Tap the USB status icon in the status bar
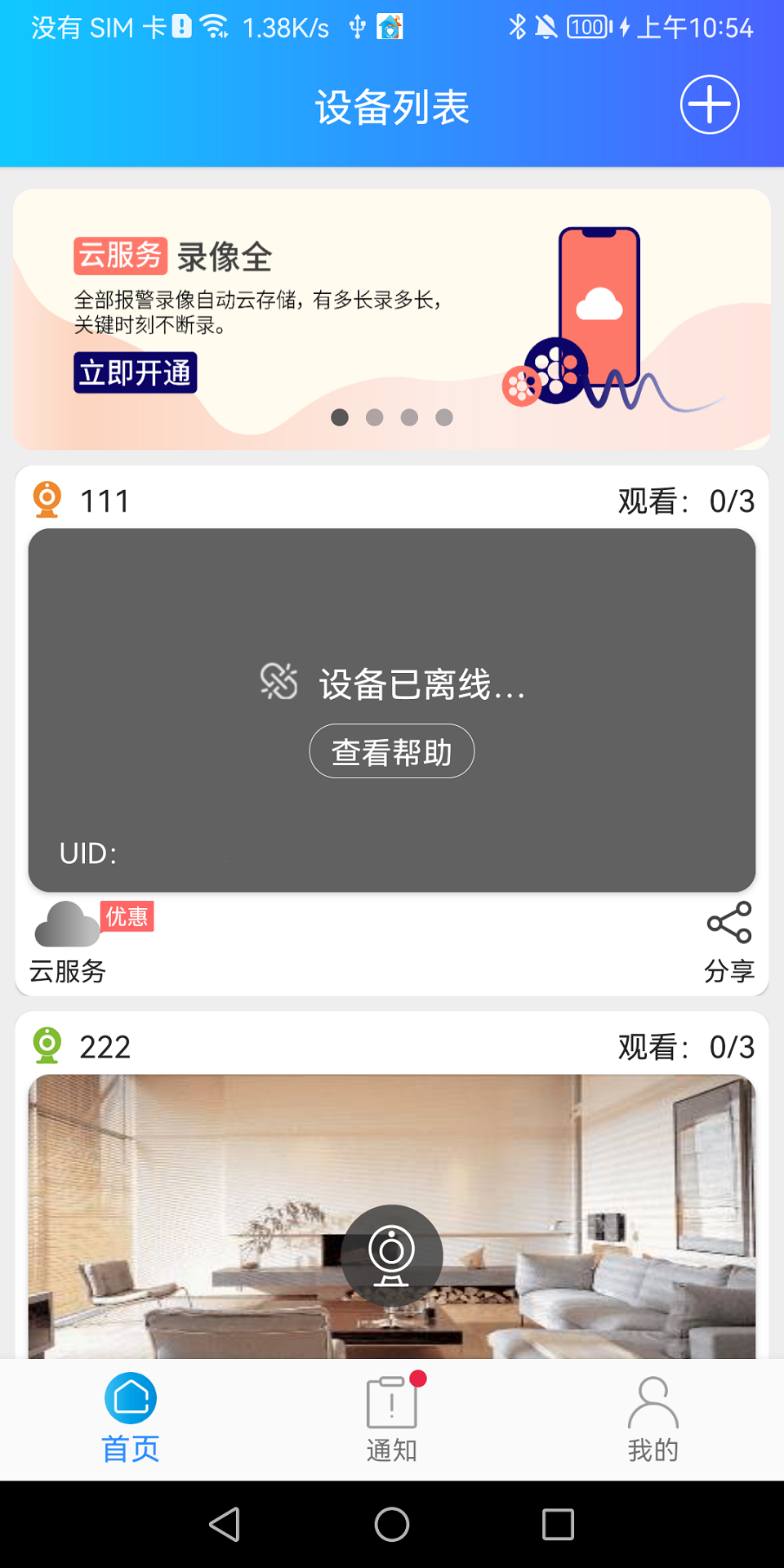 (358, 27)
